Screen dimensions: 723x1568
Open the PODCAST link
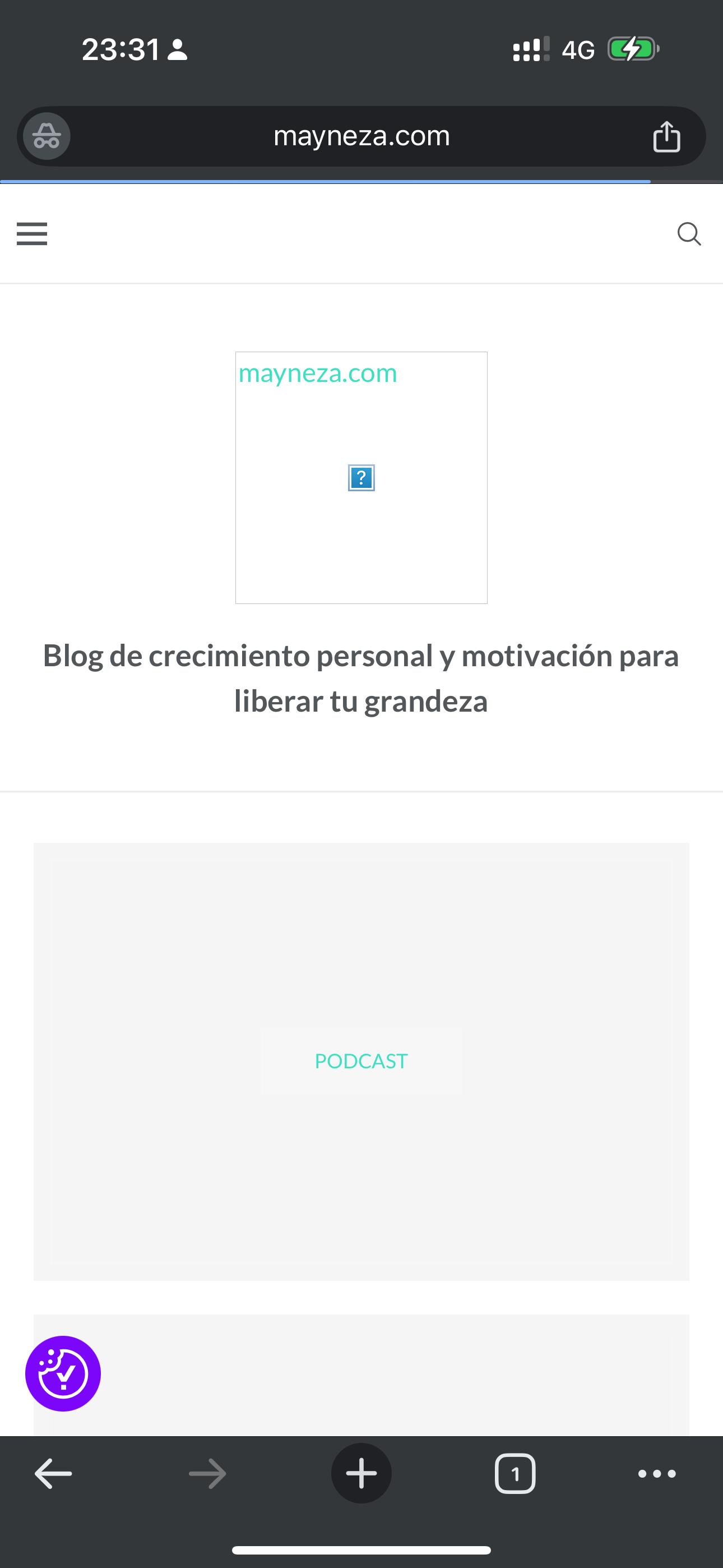pos(361,1061)
